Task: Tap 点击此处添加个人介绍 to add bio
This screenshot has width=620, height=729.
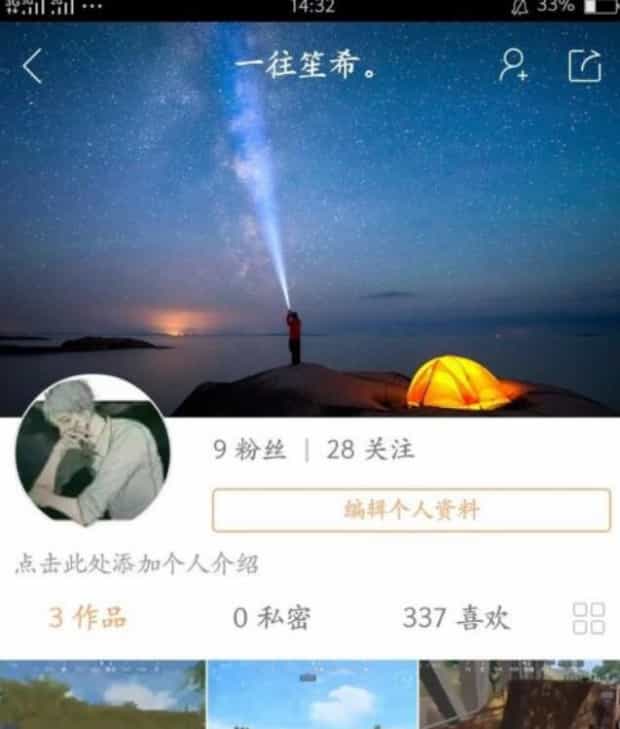Action: pyautogui.click(x=136, y=564)
